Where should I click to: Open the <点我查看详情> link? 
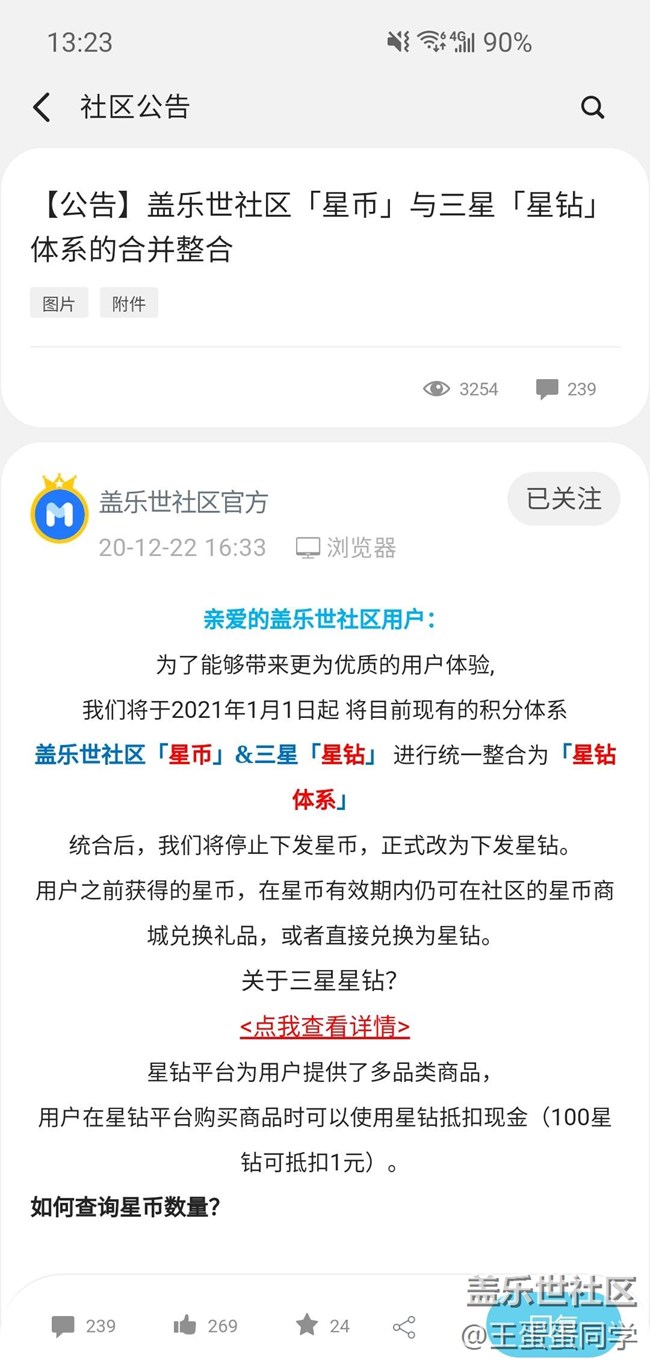point(325,1027)
